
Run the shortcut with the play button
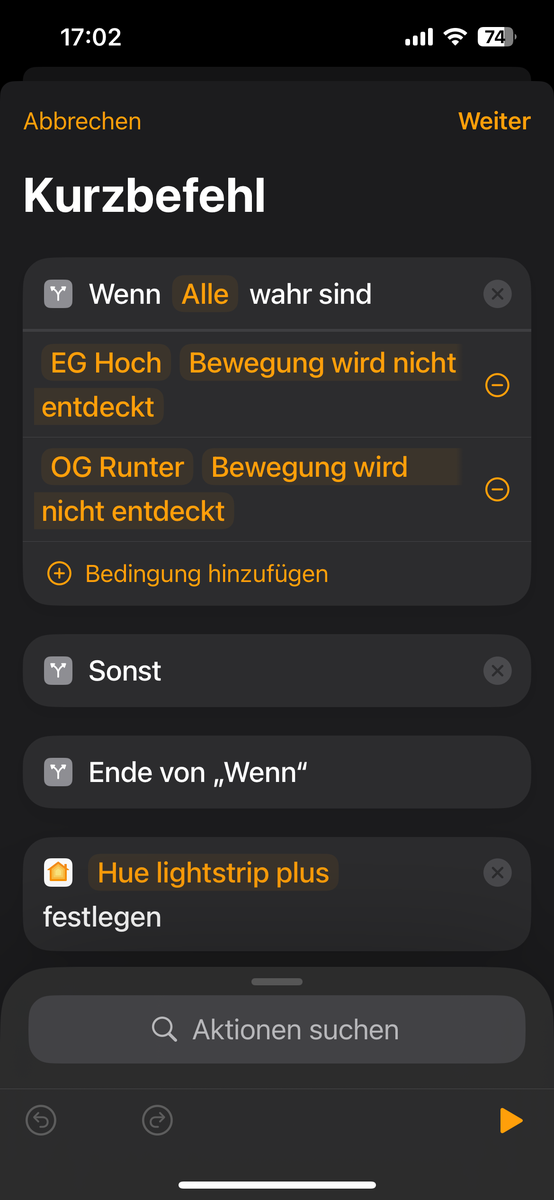[511, 1121]
